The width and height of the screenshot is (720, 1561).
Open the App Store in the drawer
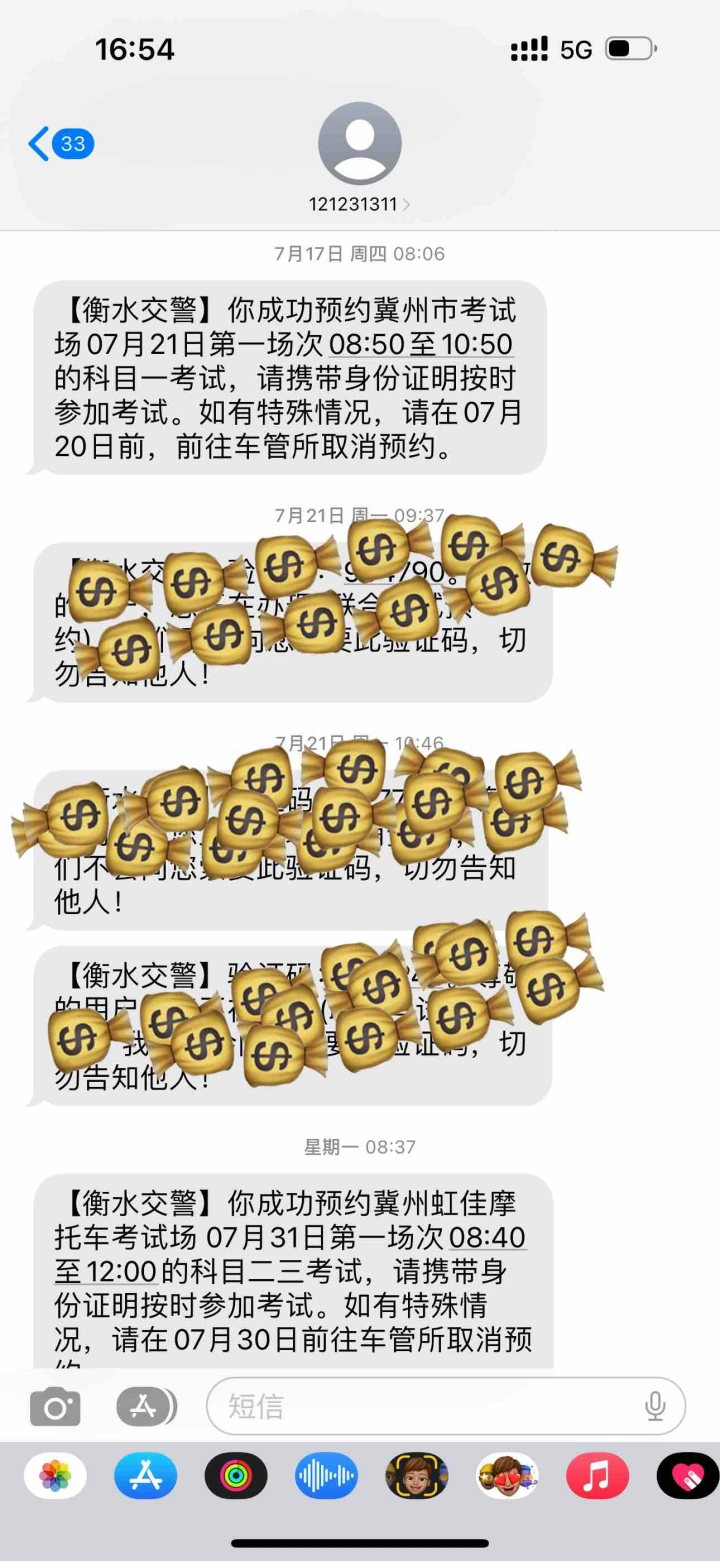tap(146, 1476)
